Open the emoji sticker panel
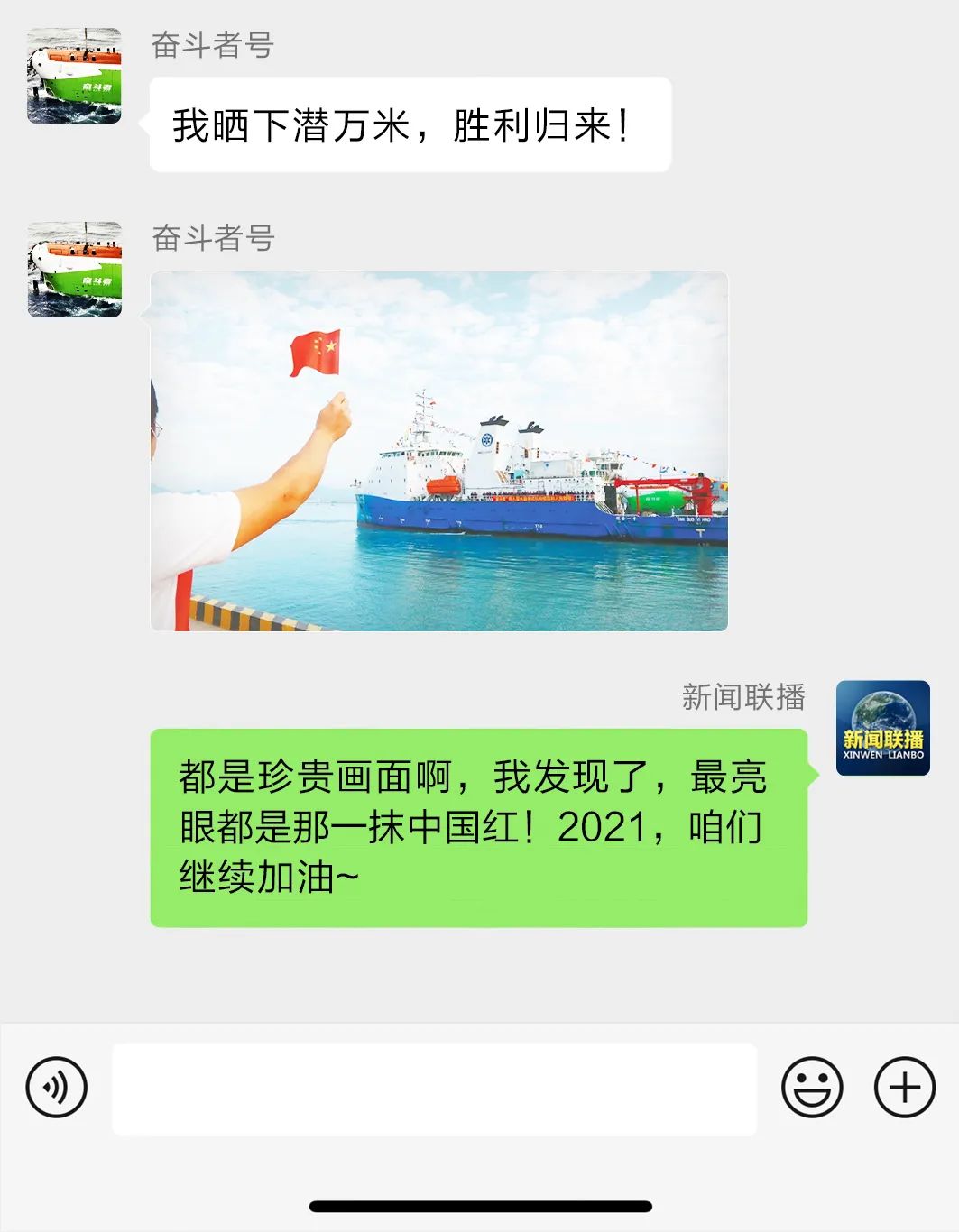The width and height of the screenshot is (959, 1232). pyautogui.click(x=811, y=1088)
